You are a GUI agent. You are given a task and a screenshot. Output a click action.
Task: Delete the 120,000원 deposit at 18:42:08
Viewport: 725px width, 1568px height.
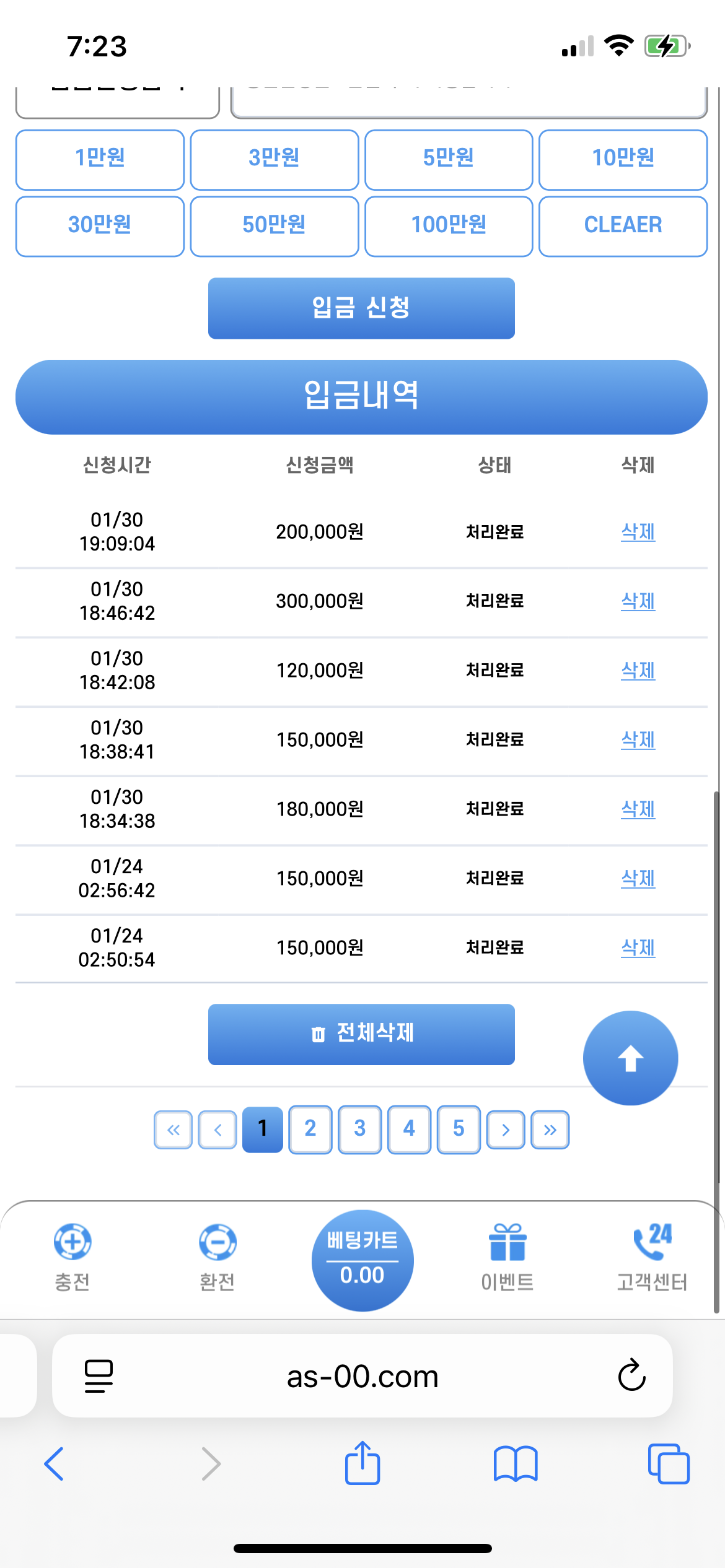638,670
